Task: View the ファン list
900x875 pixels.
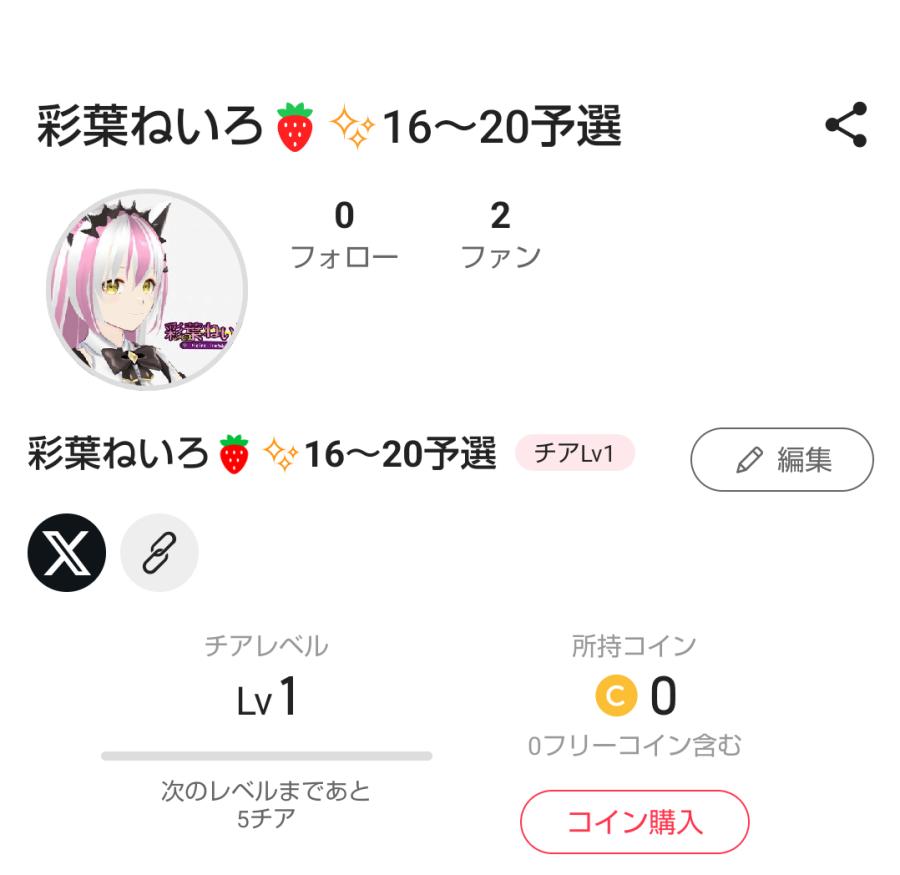Action: click(x=500, y=236)
